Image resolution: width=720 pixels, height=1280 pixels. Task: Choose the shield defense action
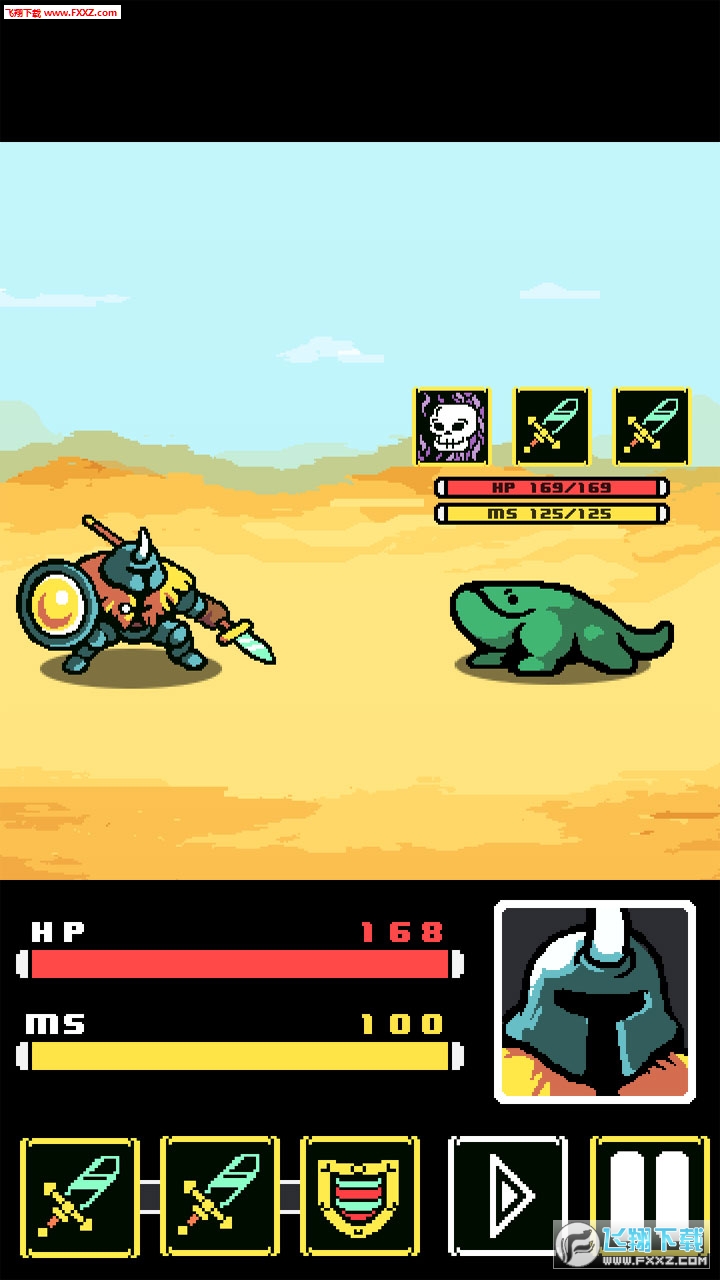point(360,1195)
